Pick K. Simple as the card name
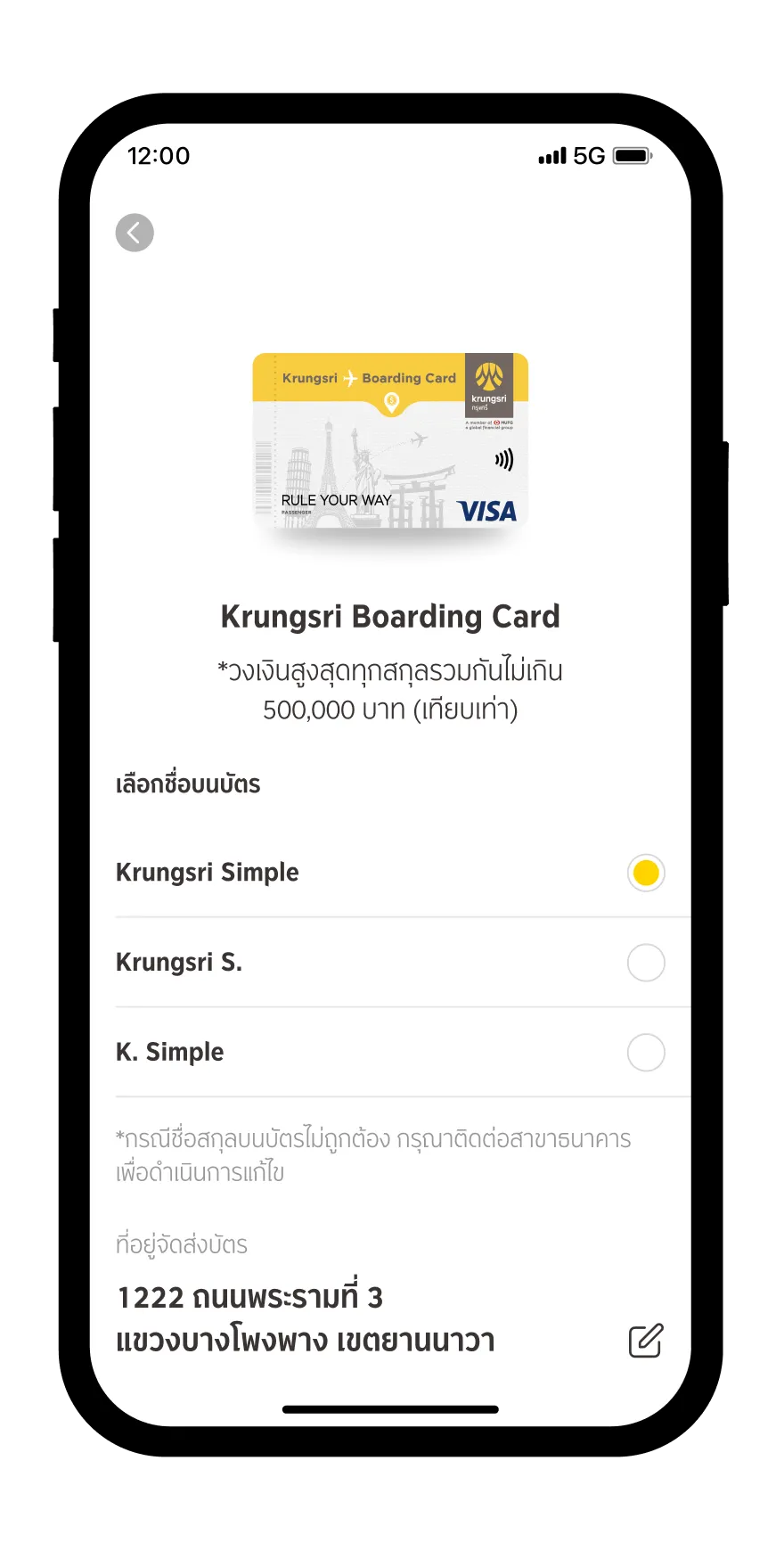The image size is (784, 1551). coord(646,1053)
